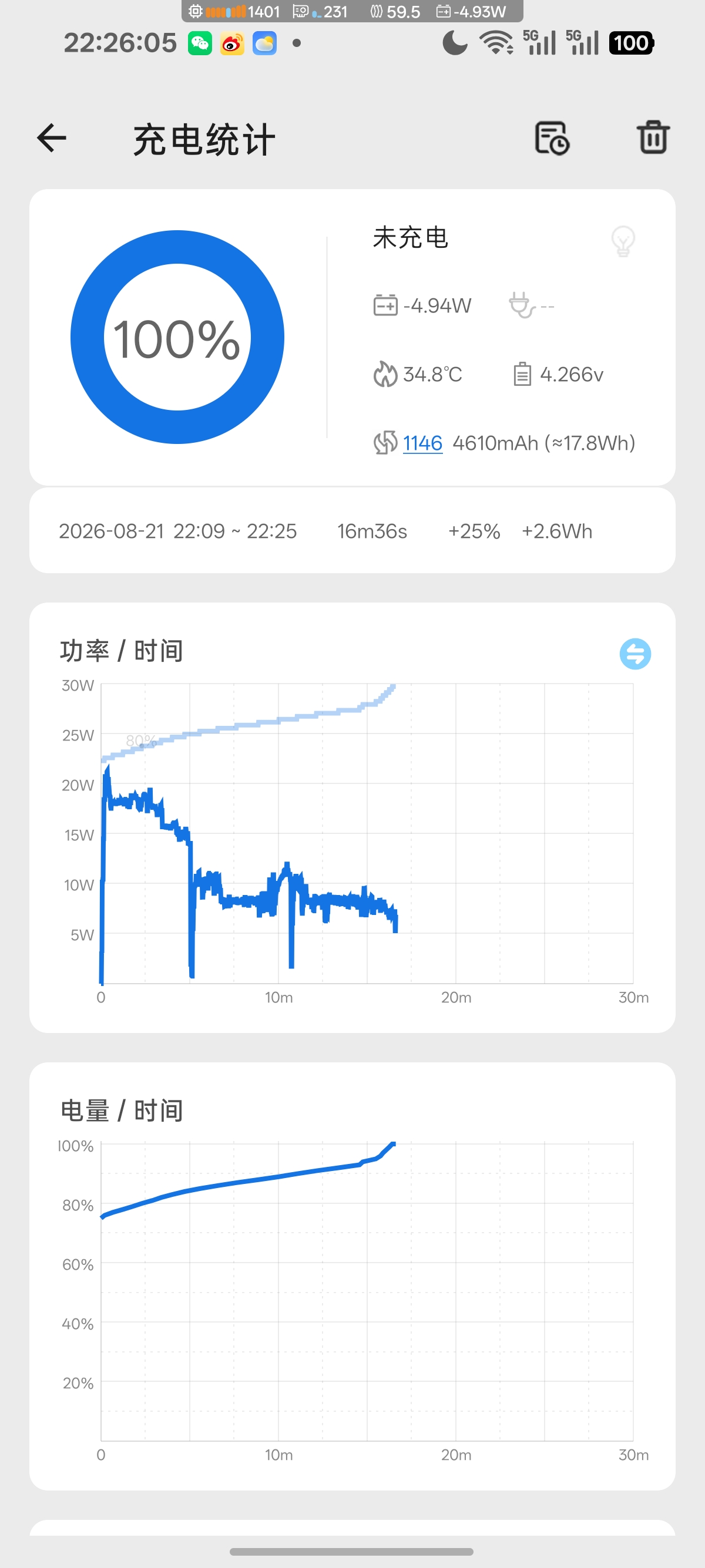Tap the lightbulb tips icon
Screen dimensions: 705x1568
623,241
